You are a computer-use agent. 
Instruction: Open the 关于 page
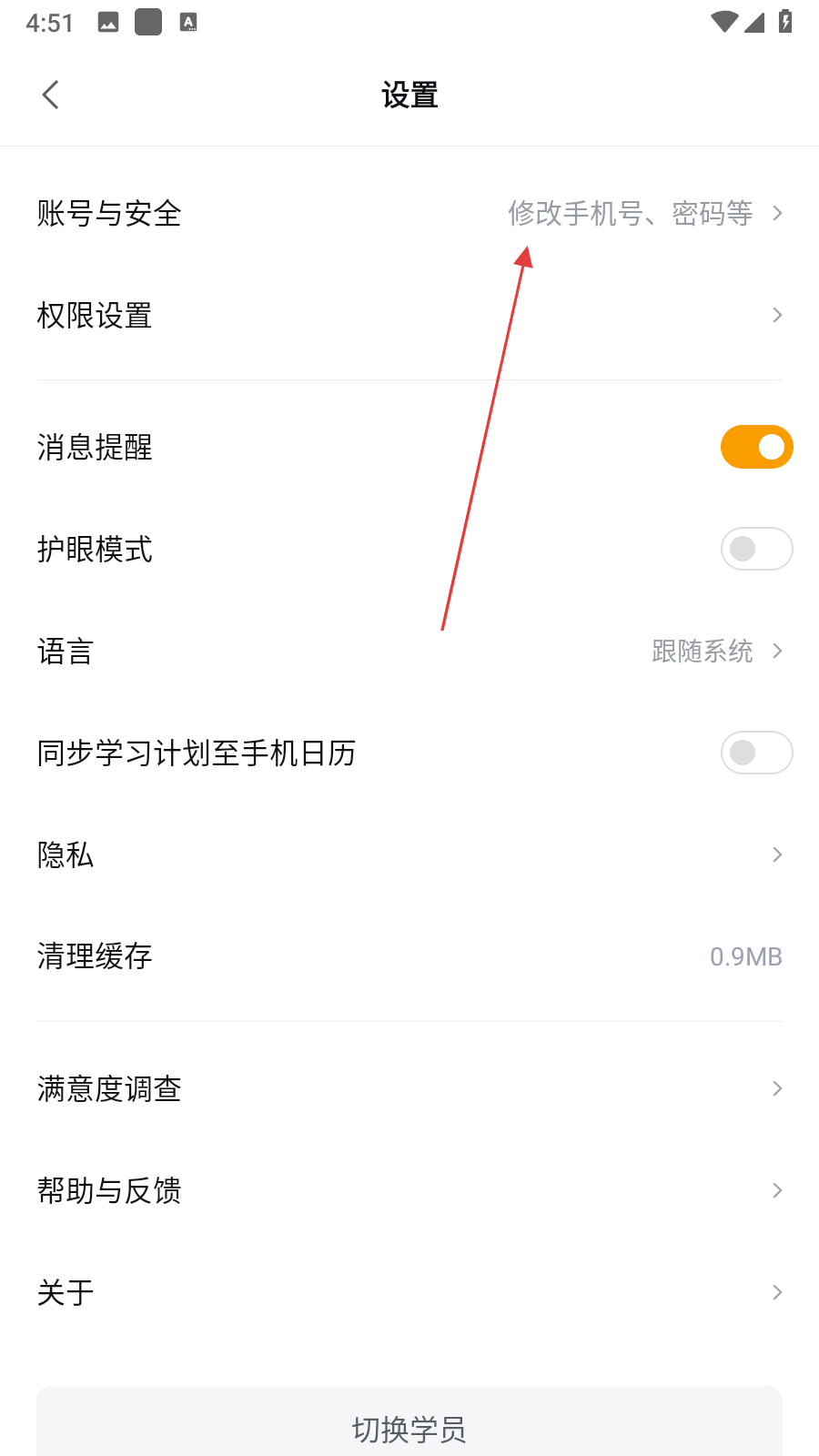(x=409, y=1292)
